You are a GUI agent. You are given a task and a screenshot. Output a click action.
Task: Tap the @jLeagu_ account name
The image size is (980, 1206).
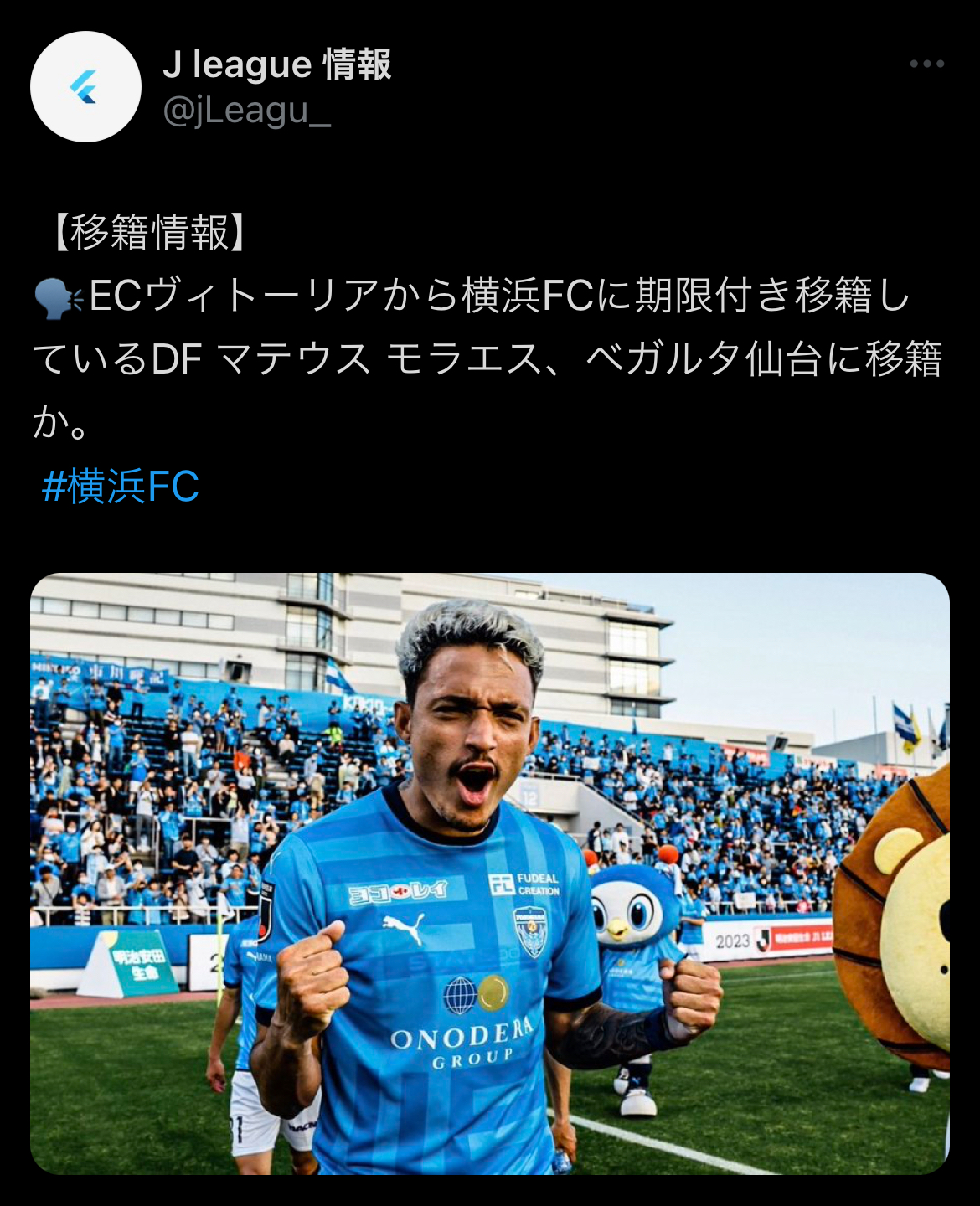246,111
